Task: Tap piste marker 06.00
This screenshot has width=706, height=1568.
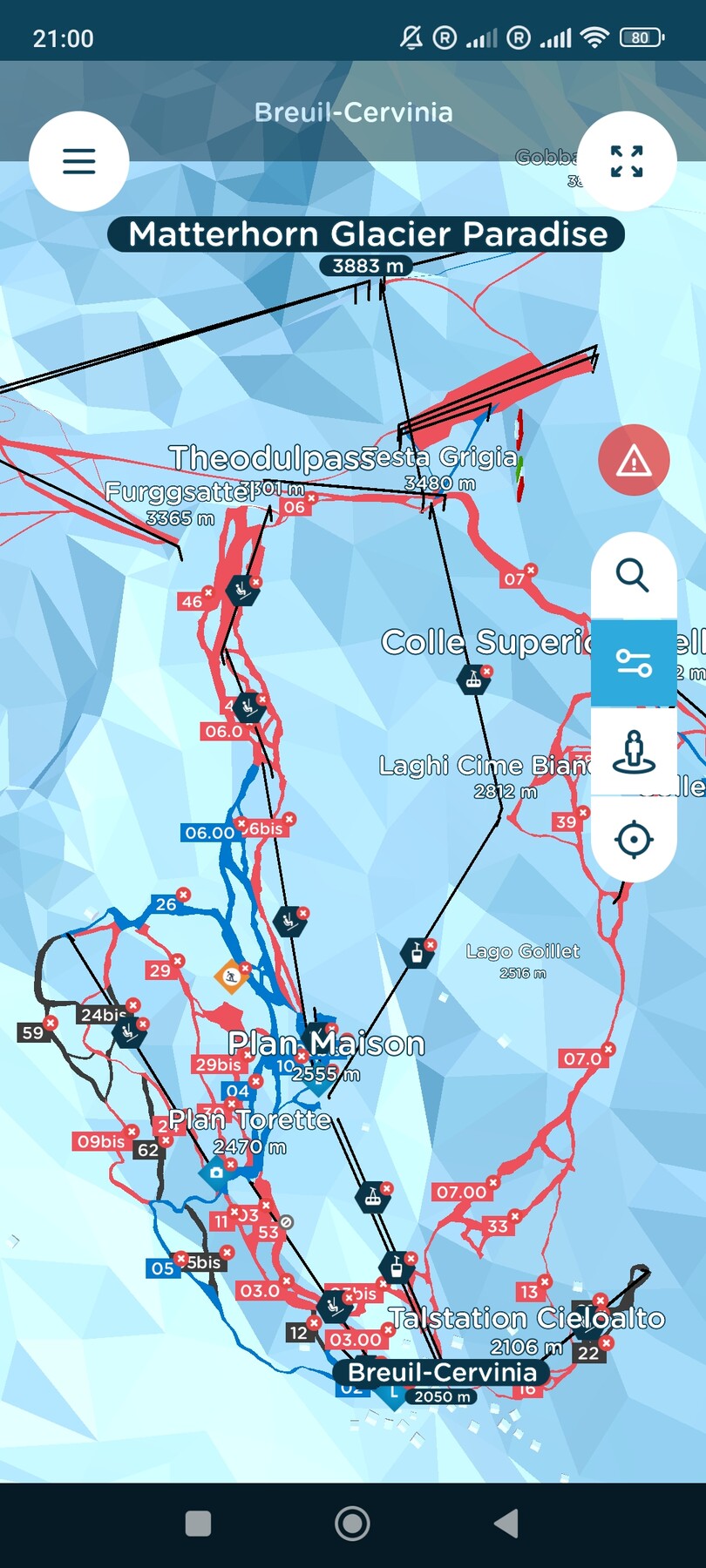Action: [209, 833]
